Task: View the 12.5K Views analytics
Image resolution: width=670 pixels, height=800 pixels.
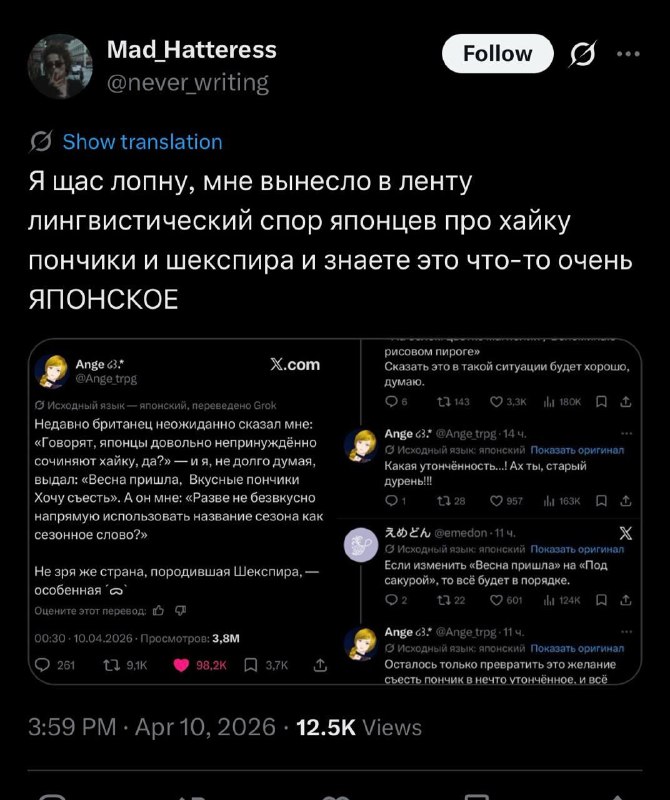Action: (359, 727)
